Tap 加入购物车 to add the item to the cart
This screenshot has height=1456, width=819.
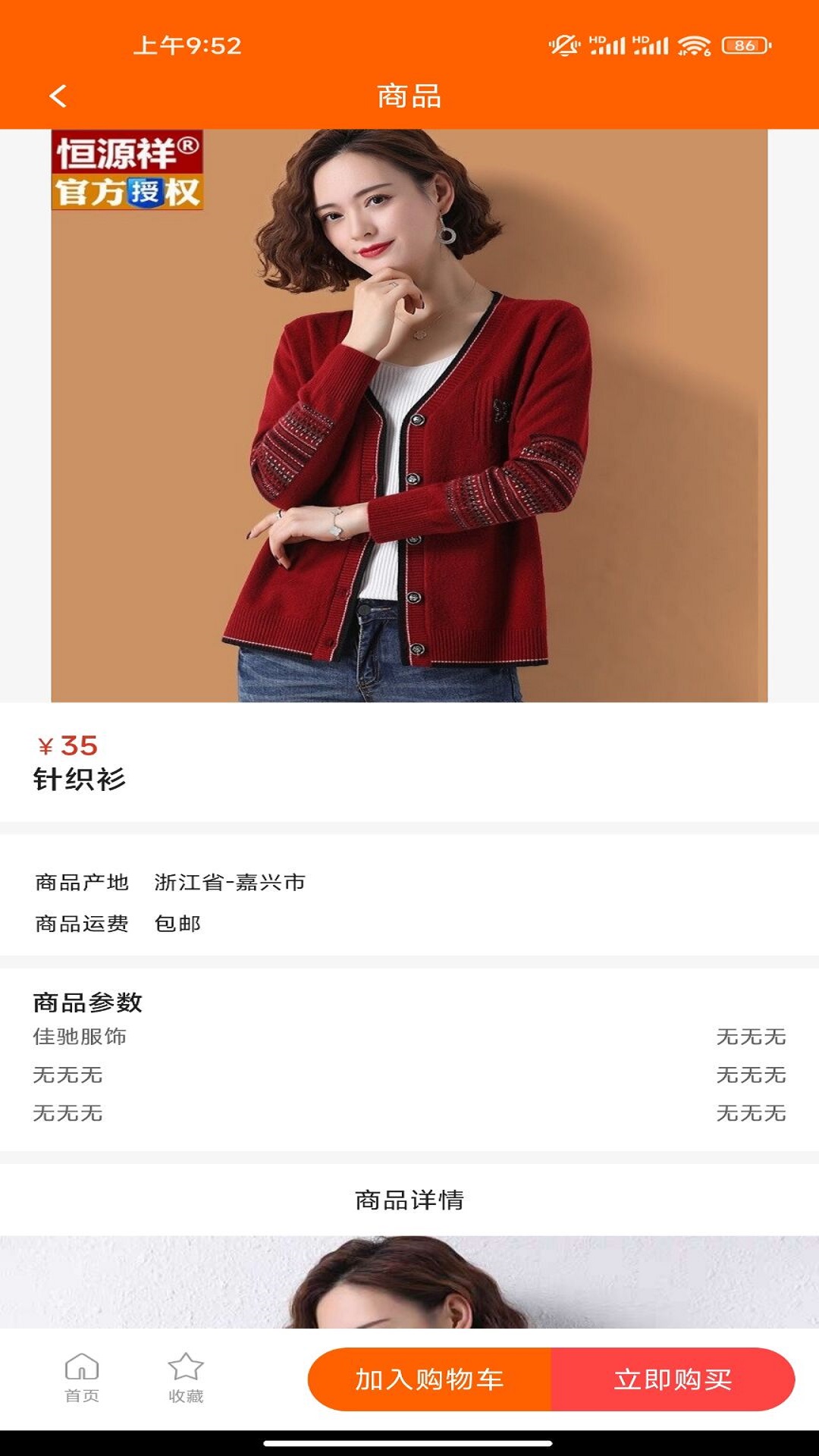[429, 1379]
